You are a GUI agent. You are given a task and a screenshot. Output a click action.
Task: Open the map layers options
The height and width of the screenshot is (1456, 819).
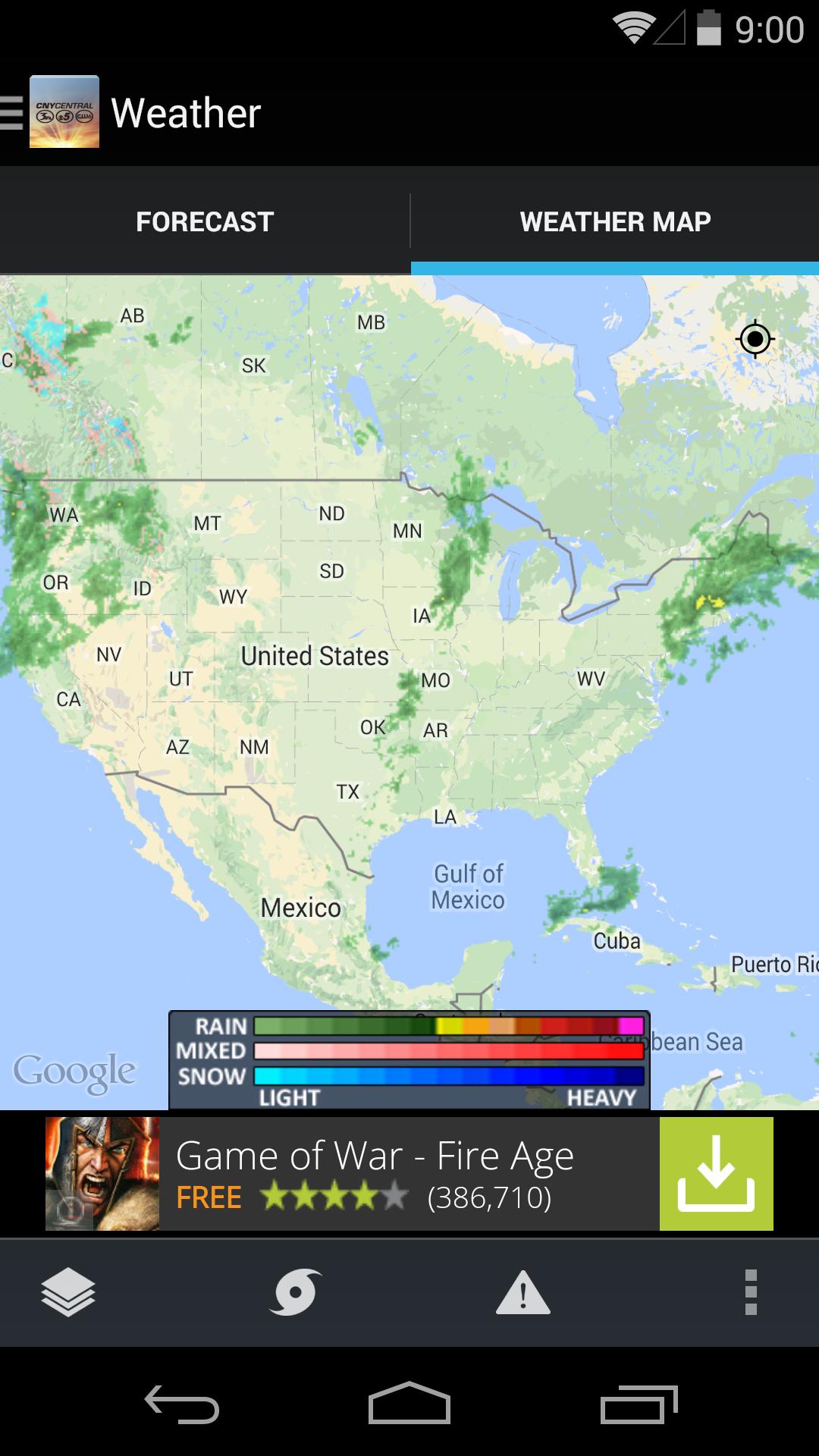tap(68, 1291)
